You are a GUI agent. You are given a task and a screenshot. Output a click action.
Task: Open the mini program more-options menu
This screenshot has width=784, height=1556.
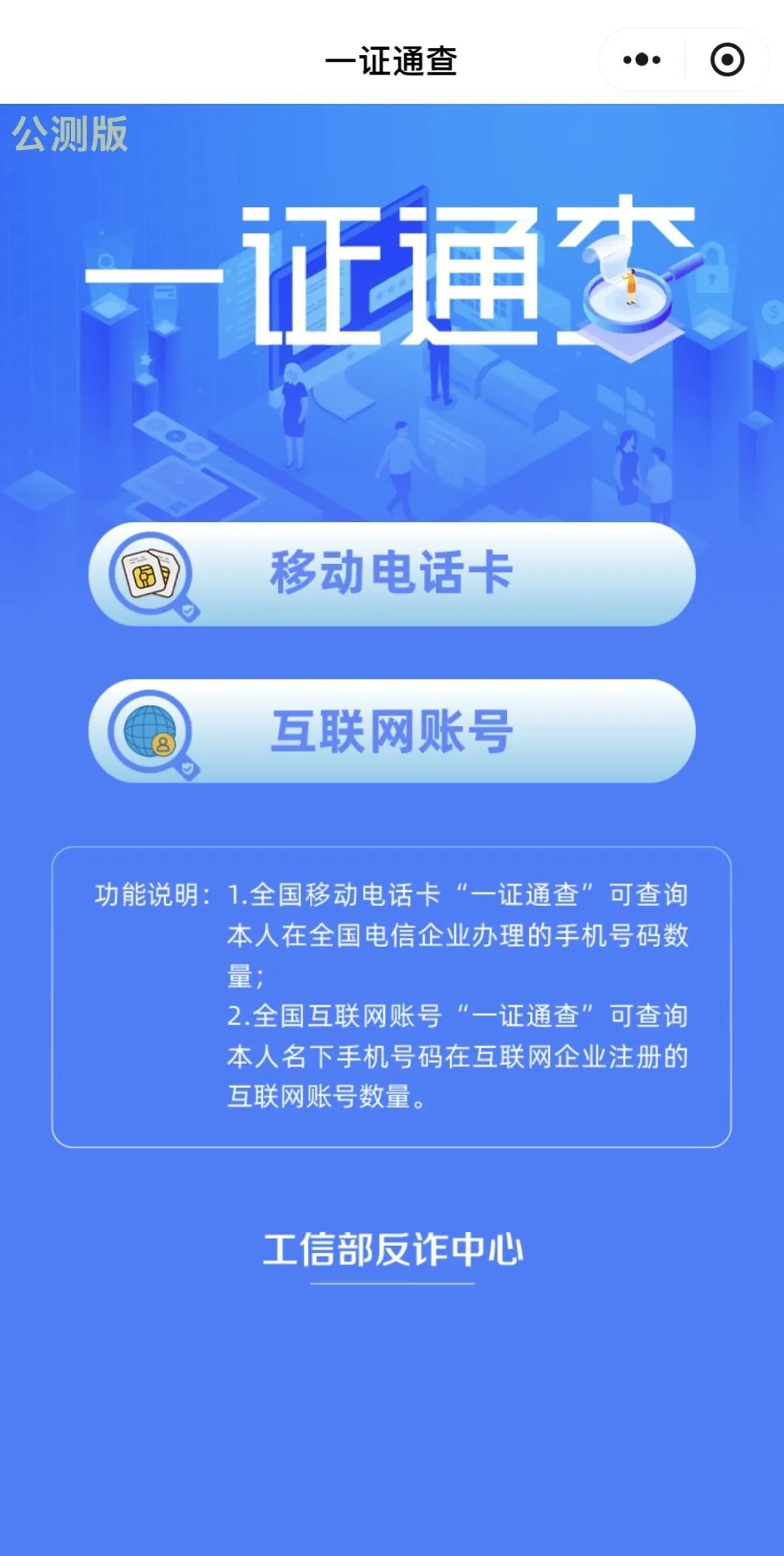(x=642, y=60)
